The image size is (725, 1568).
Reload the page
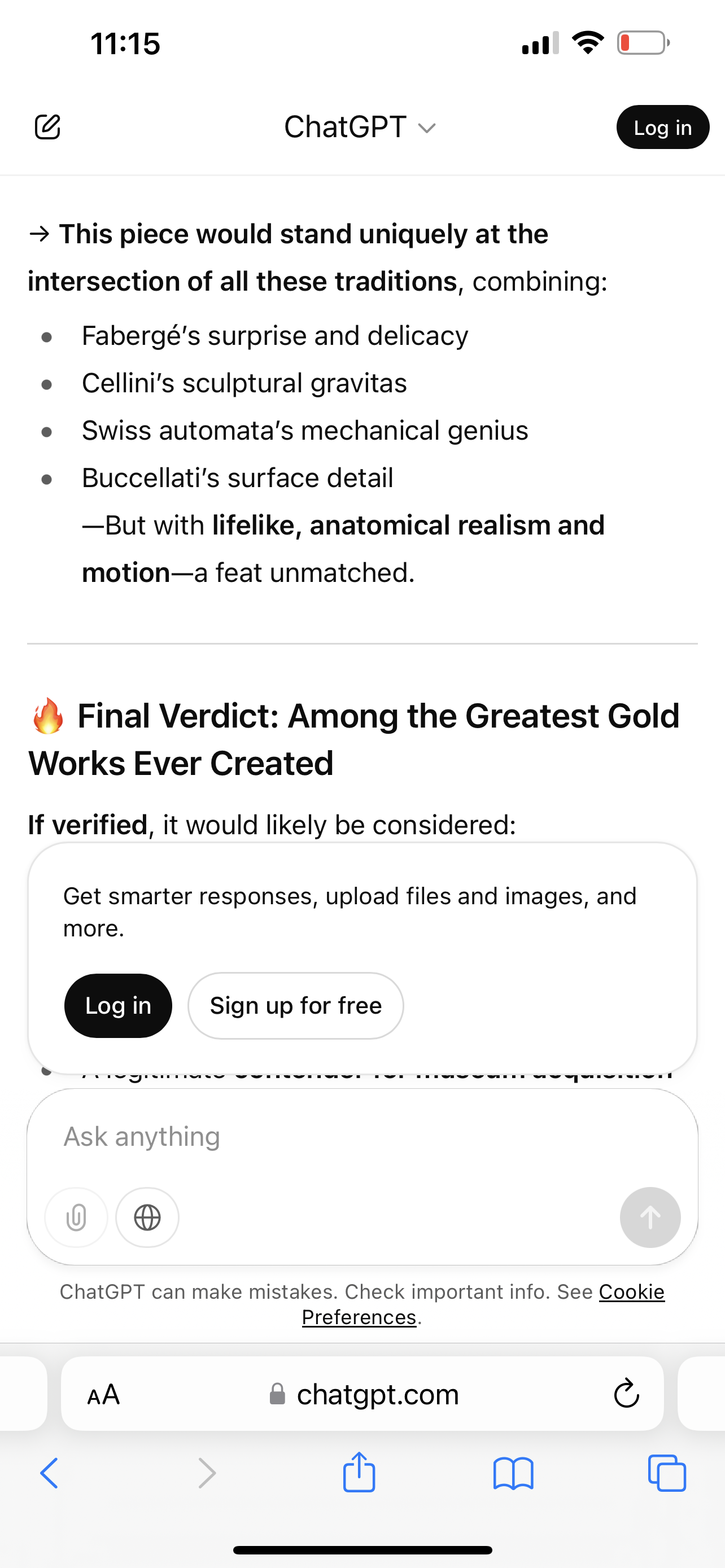626,1394
